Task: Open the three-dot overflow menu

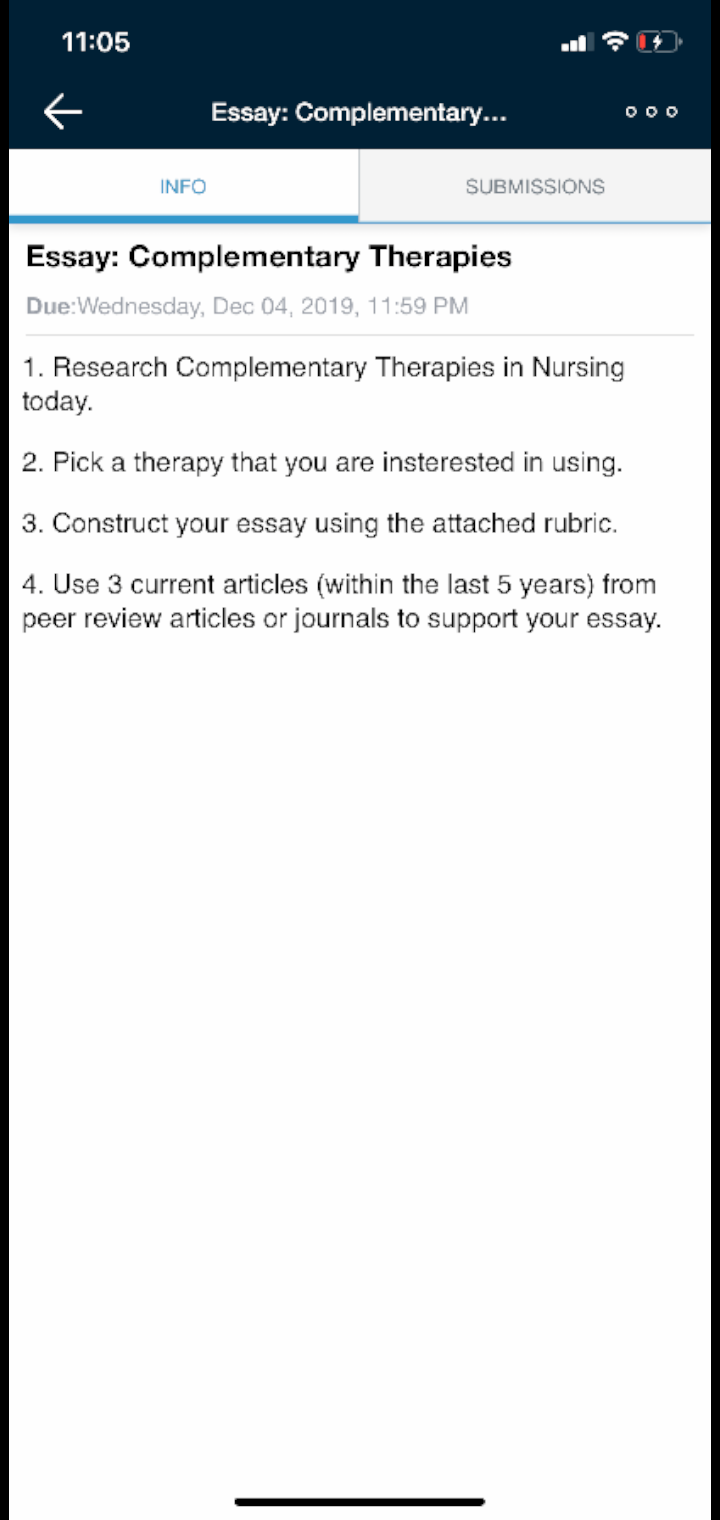Action: 651,112
